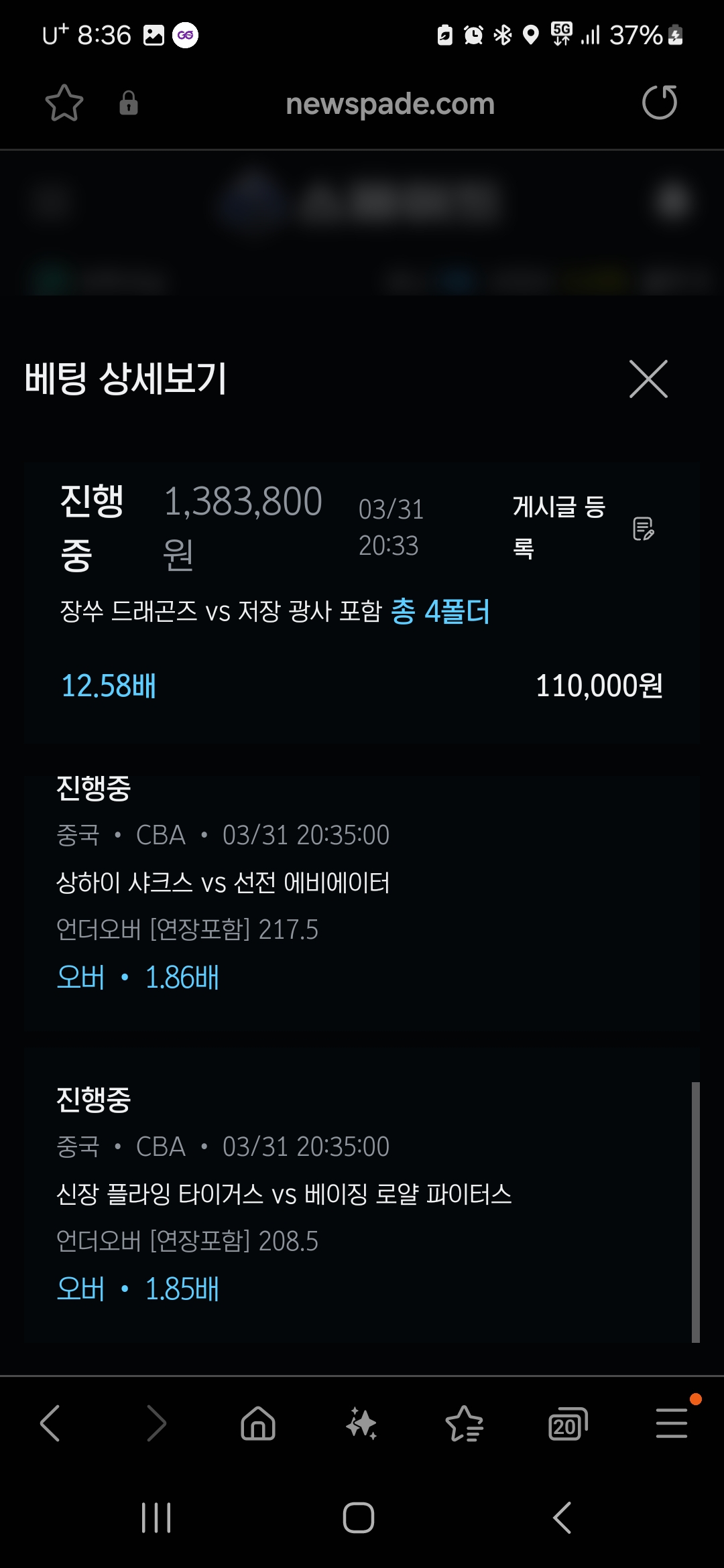Go back to the previous browser page

point(50,1423)
